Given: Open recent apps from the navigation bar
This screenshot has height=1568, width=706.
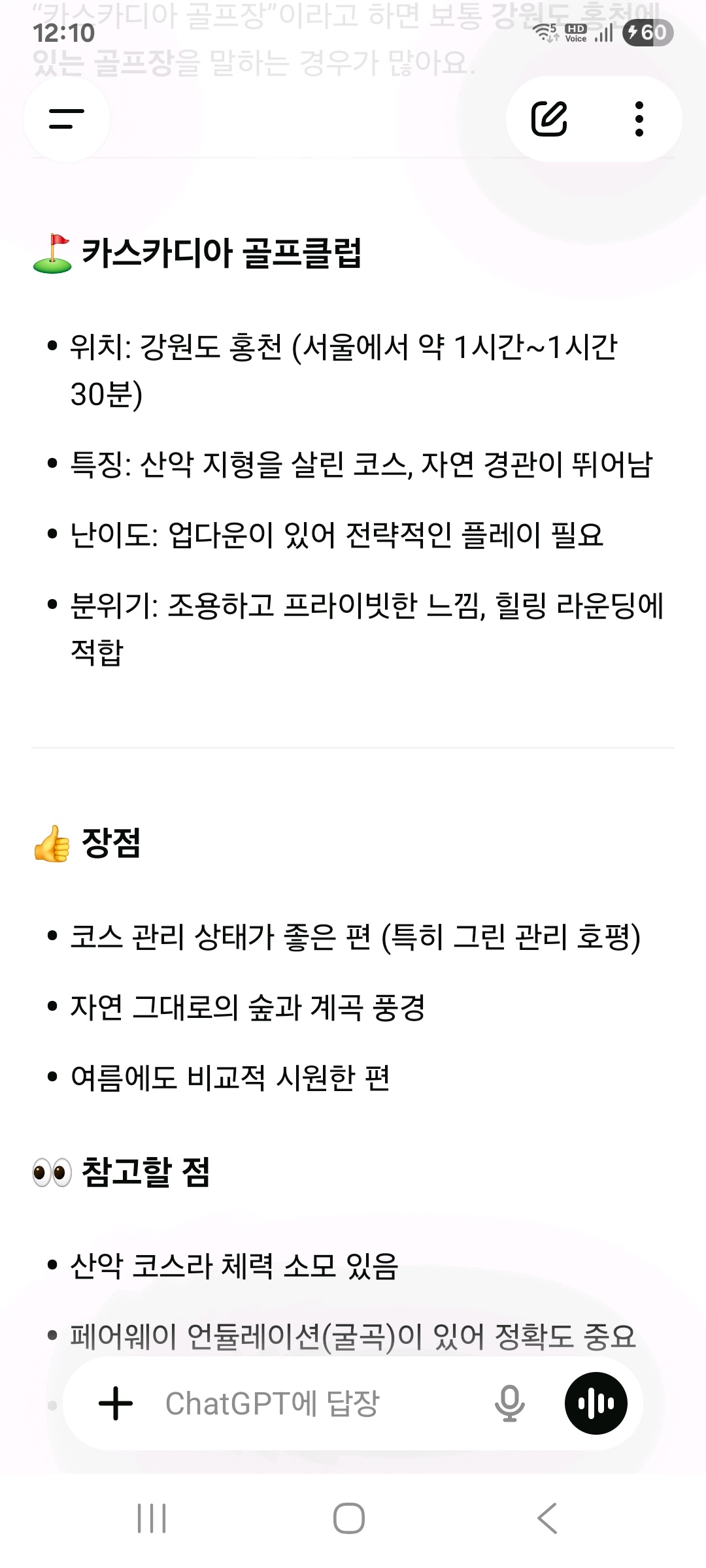Looking at the screenshot, I should pyautogui.click(x=152, y=1518).
